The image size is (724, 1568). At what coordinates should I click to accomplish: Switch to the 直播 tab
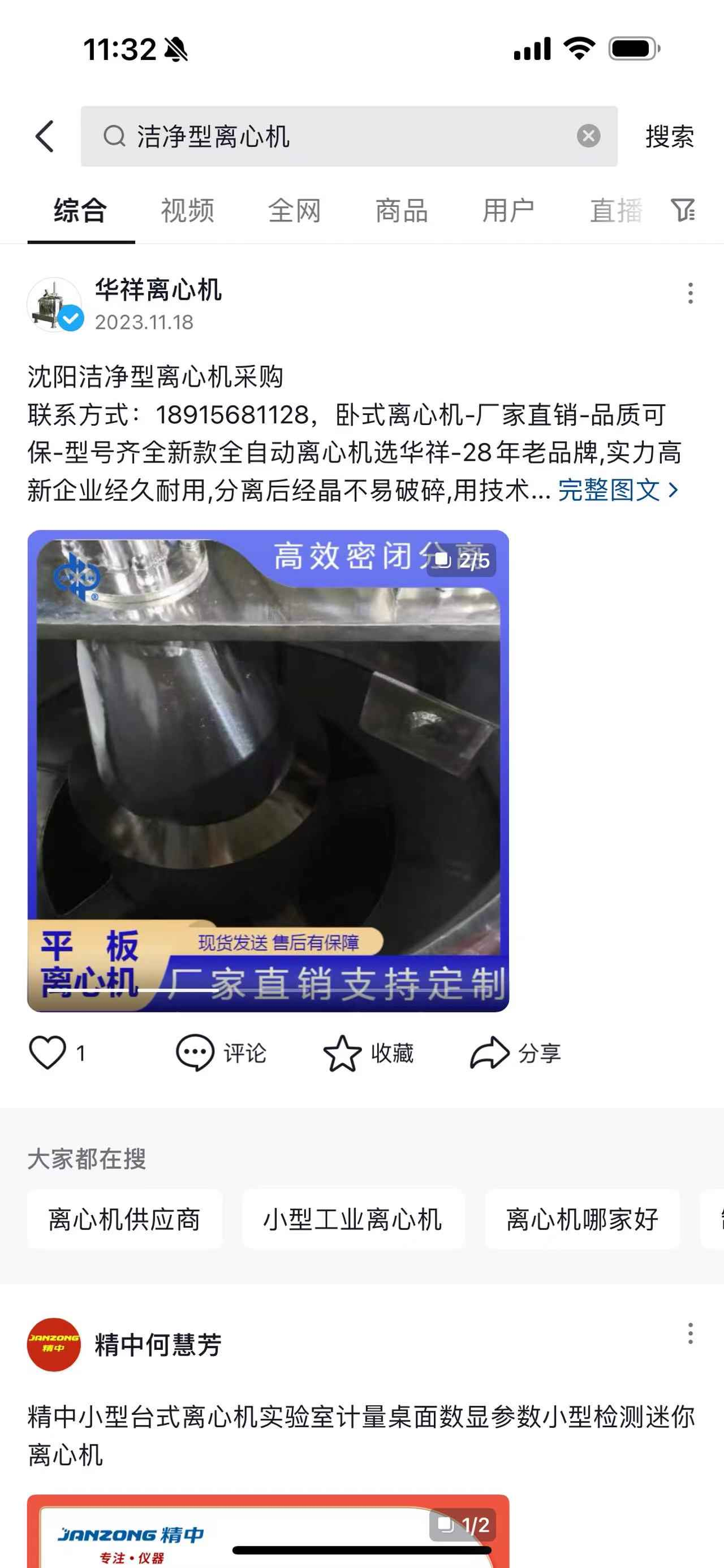pyautogui.click(x=615, y=211)
